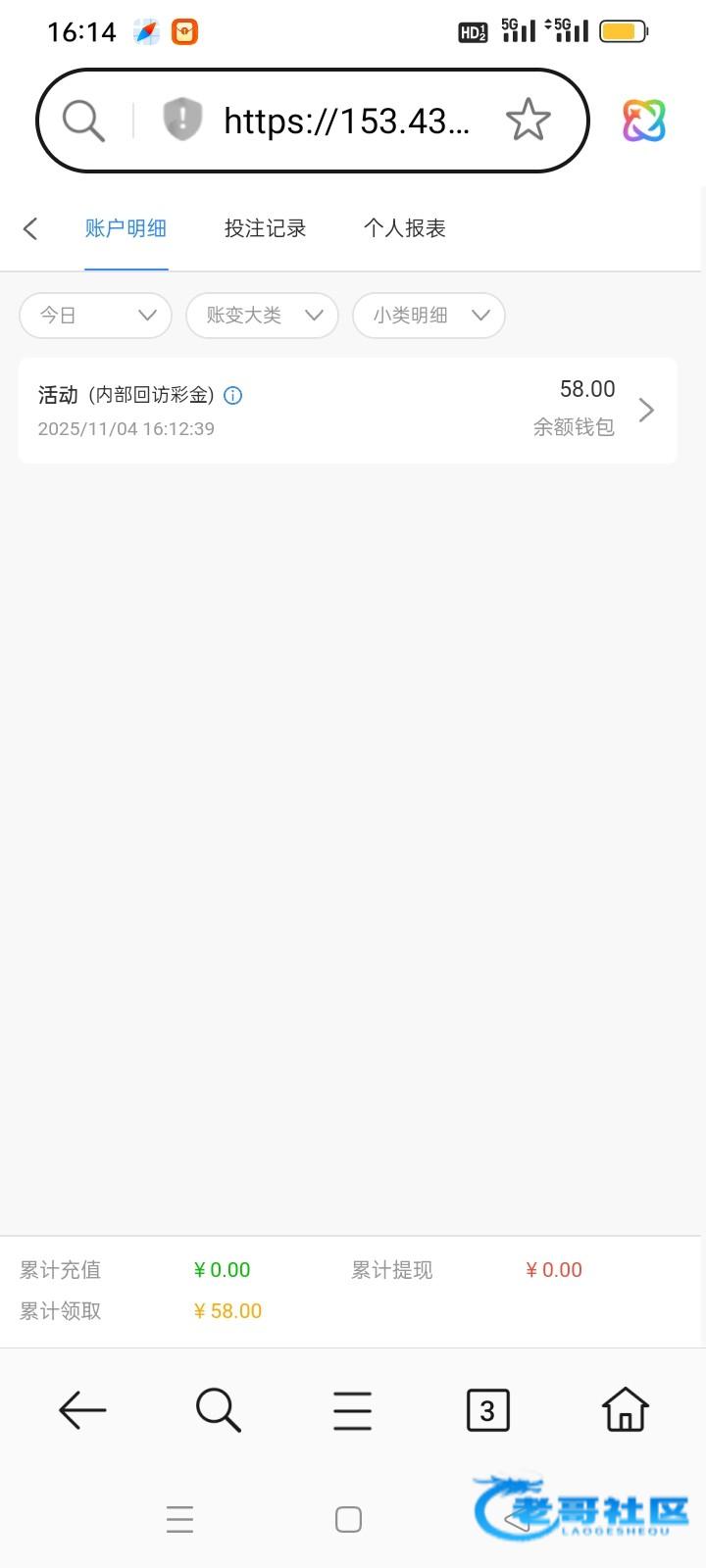This screenshot has height=1568, width=706.
Task: Go back with the browser's back arrow
Action: point(82,1410)
